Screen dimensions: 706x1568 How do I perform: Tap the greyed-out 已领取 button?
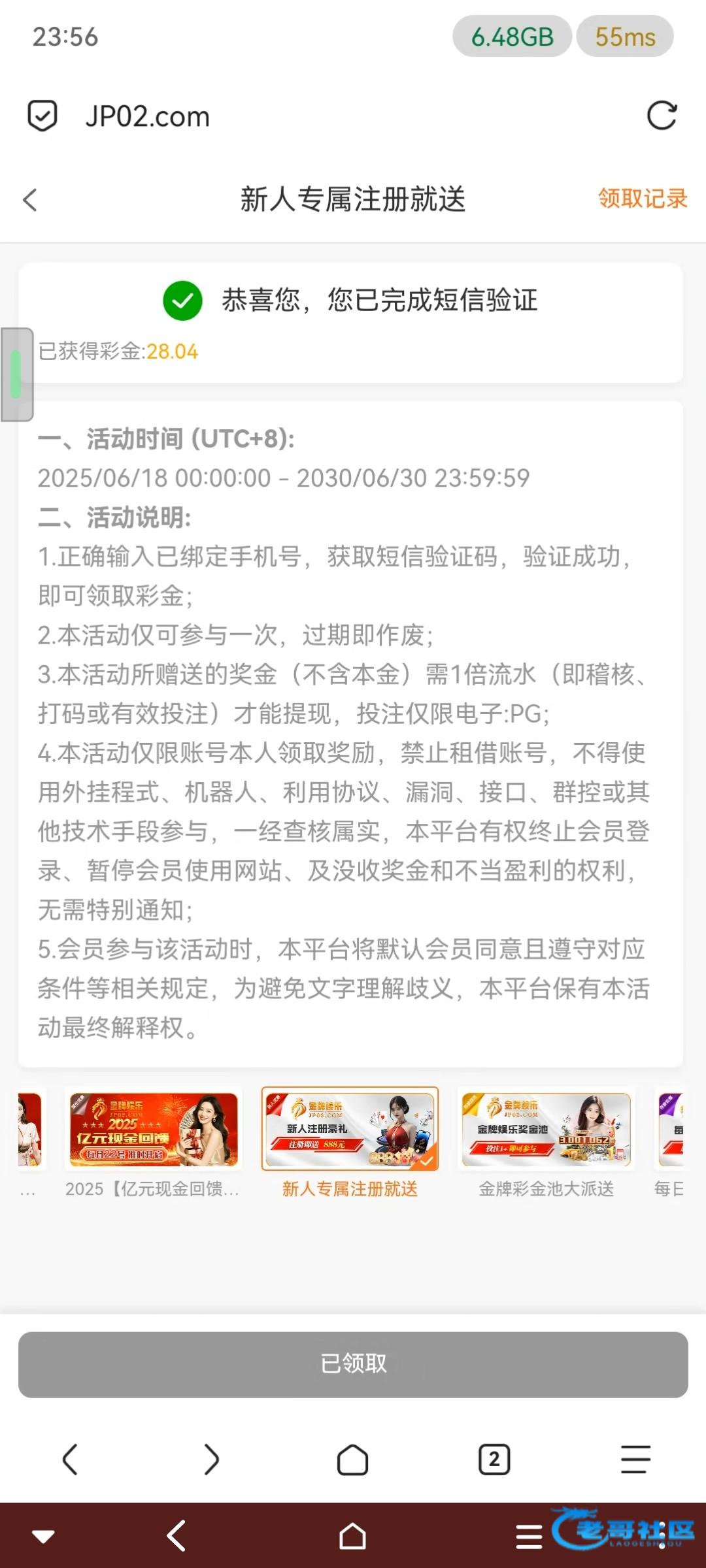click(353, 1364)
